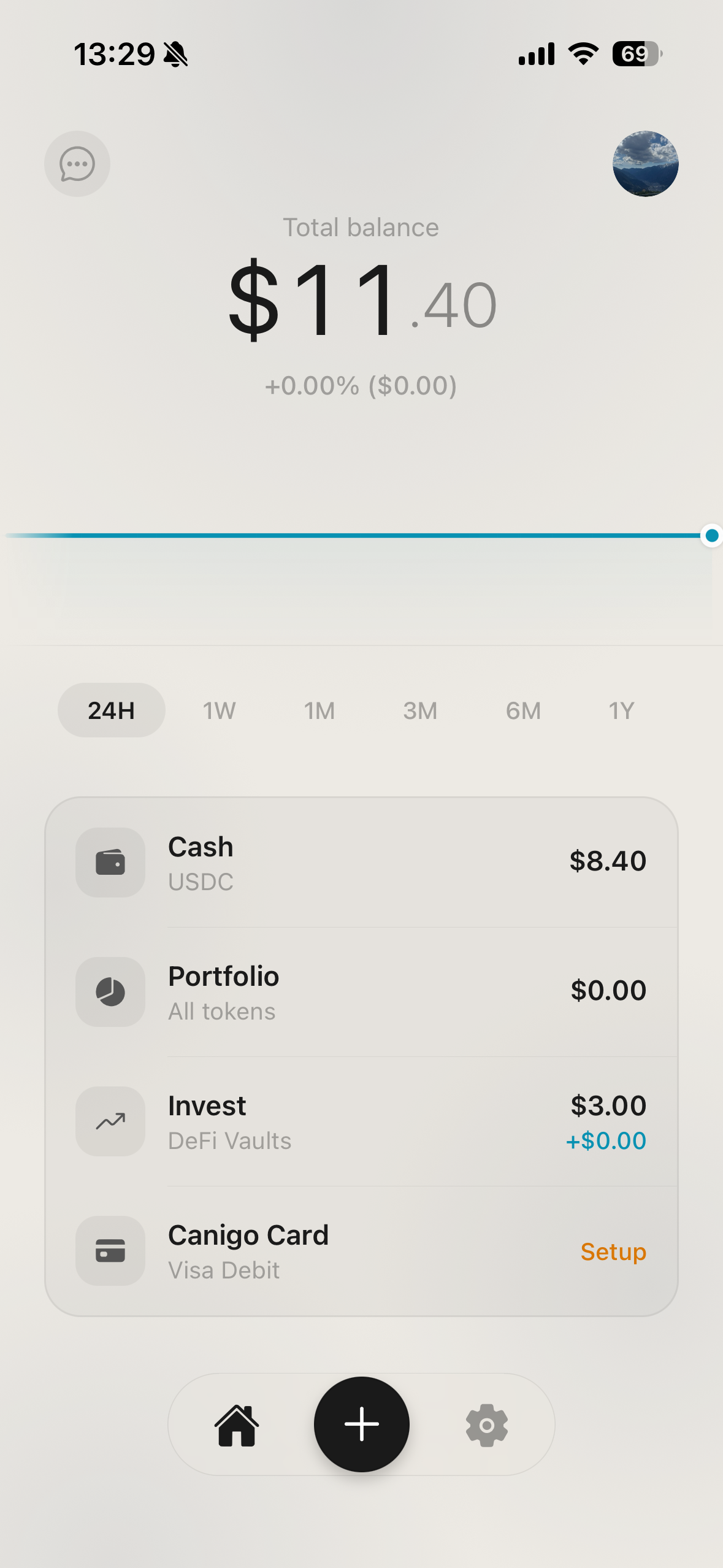This screenshot has width=723, height=1568.
Task: Open Portfolio of all tokens
Action: [361, 992]
